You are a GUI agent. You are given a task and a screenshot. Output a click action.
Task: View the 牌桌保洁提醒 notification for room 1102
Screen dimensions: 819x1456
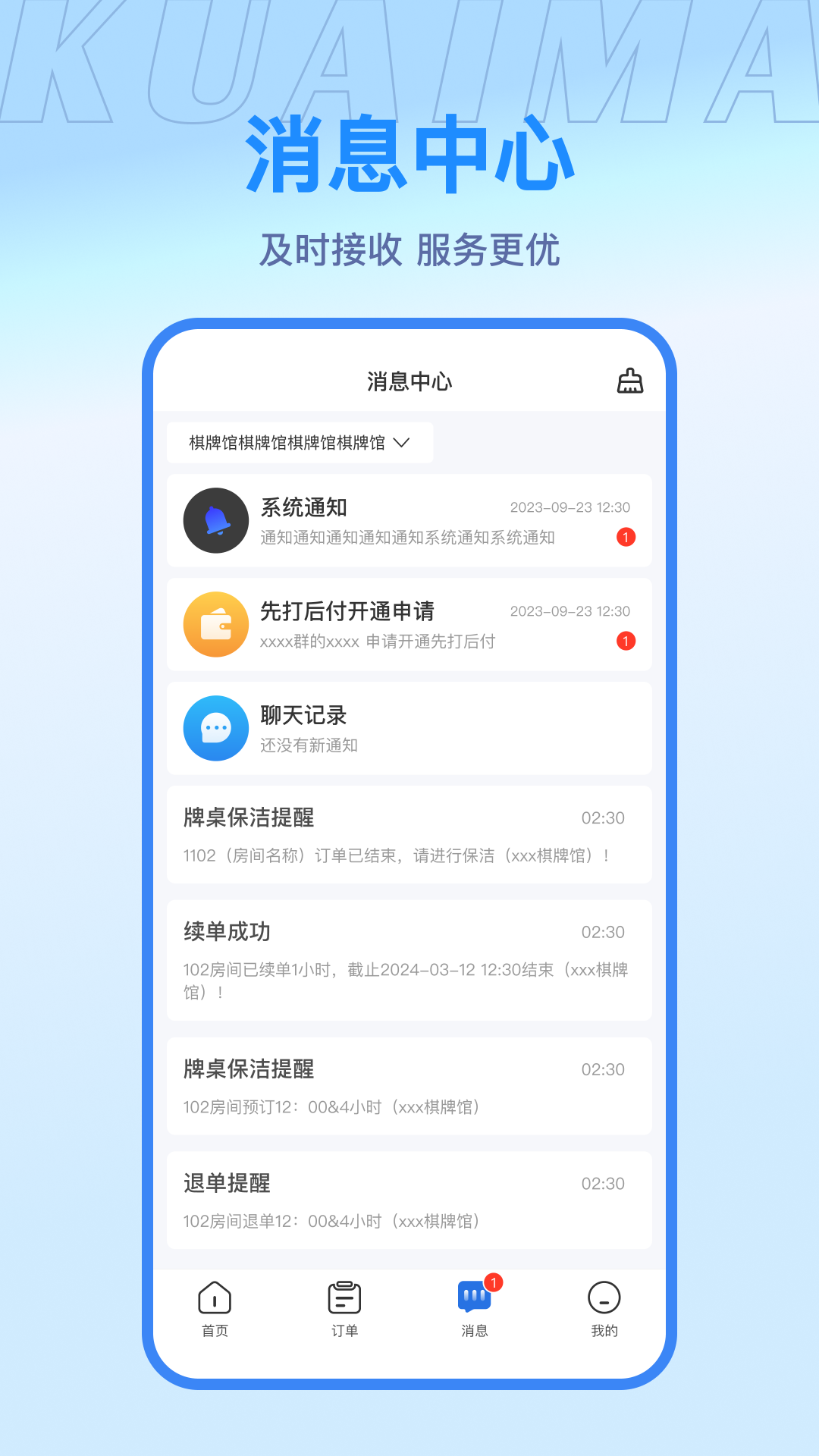pyautogui.click(x=409, y=836)
